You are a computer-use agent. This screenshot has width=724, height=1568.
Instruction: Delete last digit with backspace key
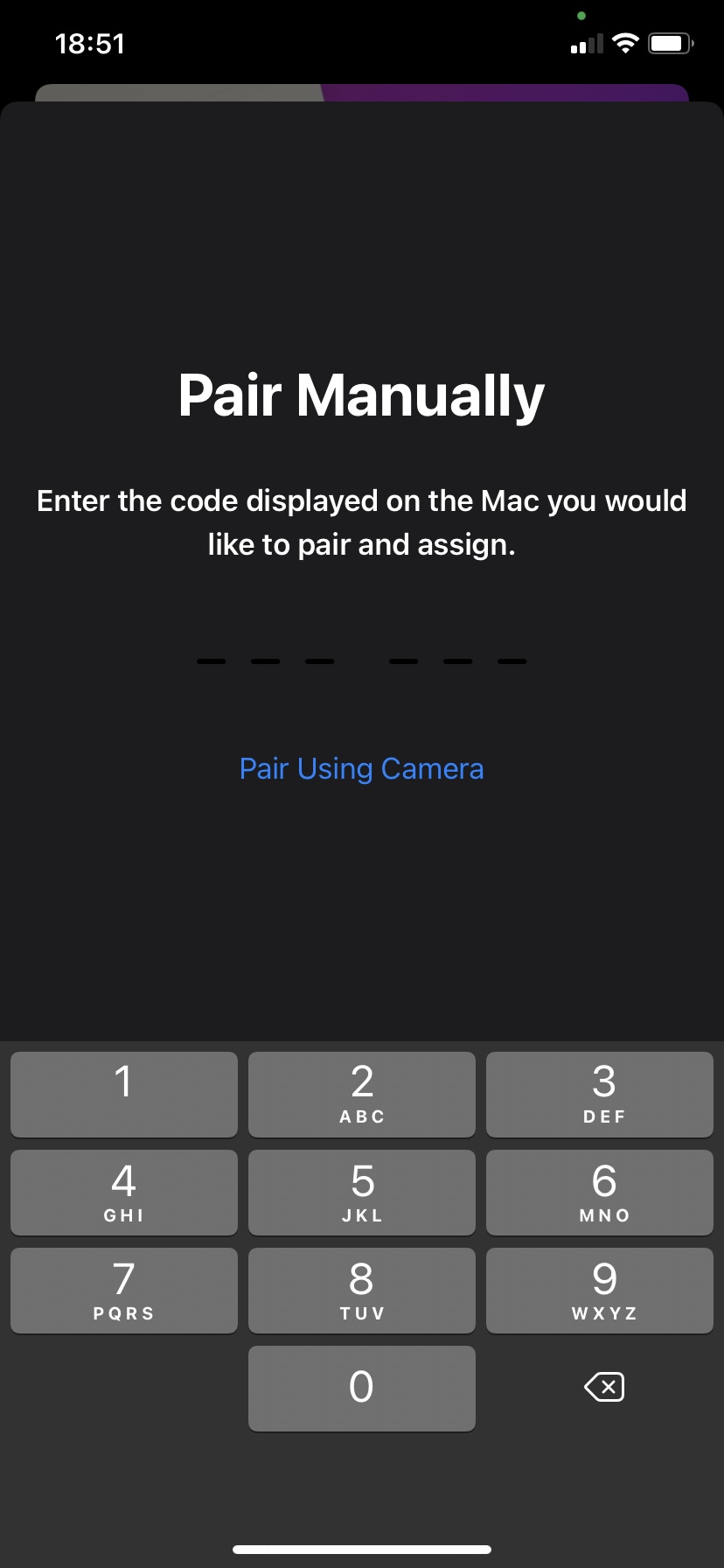[604, 1387]
